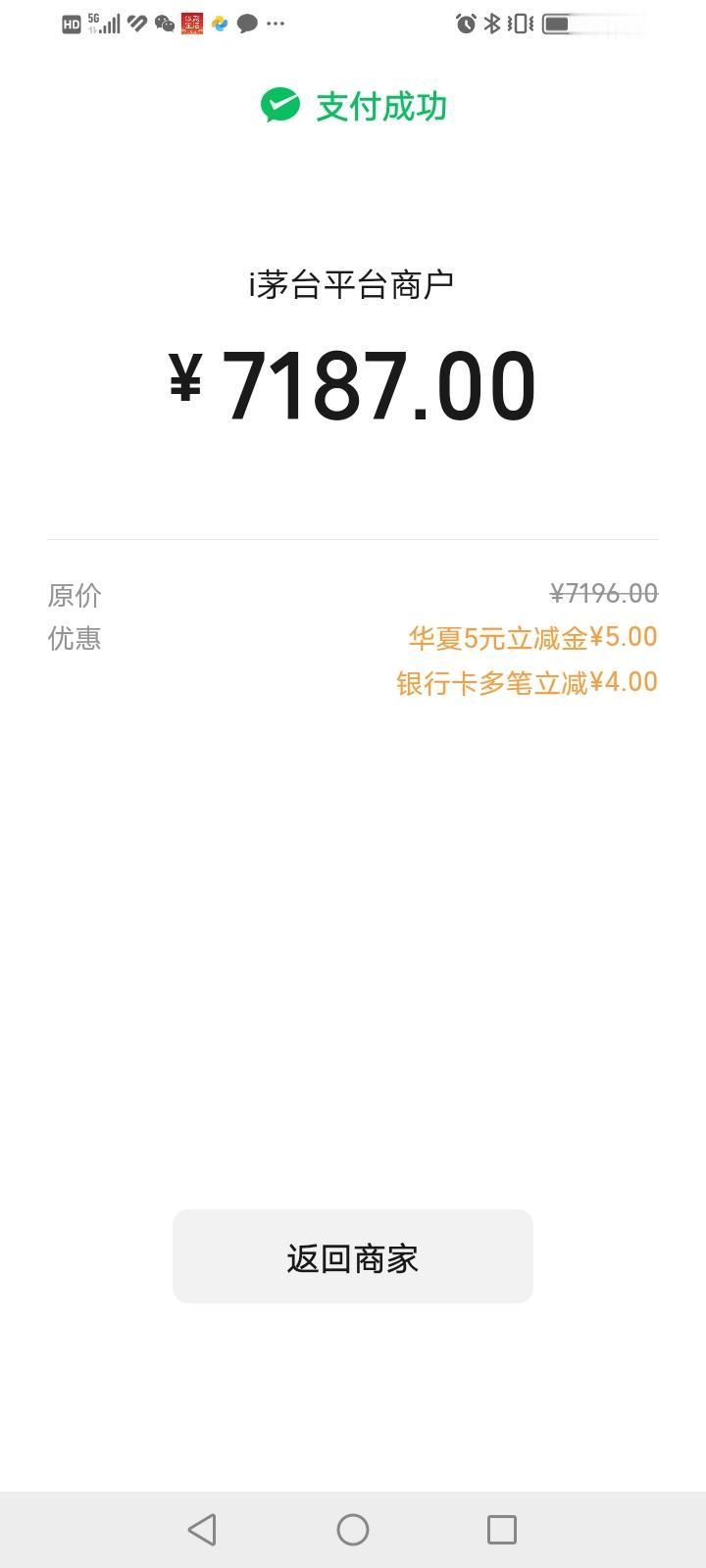The height and width of the screenshot is (1568, 706).
Task: Tap the 返回商家 button
Action: point(353,1255)
